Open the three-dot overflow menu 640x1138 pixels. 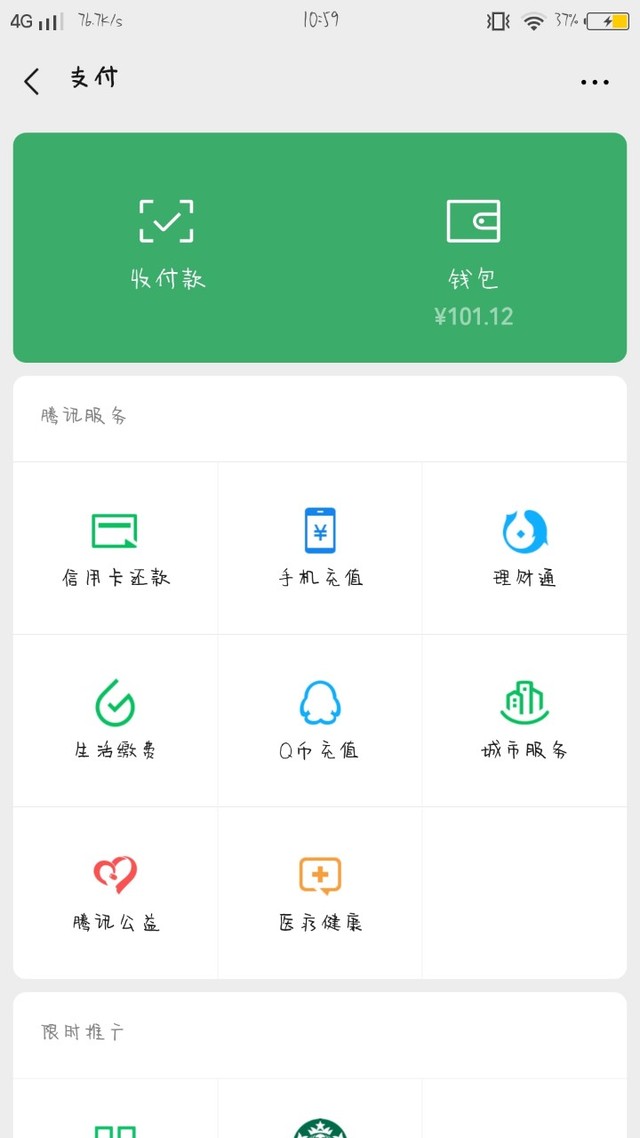point(594,82)
